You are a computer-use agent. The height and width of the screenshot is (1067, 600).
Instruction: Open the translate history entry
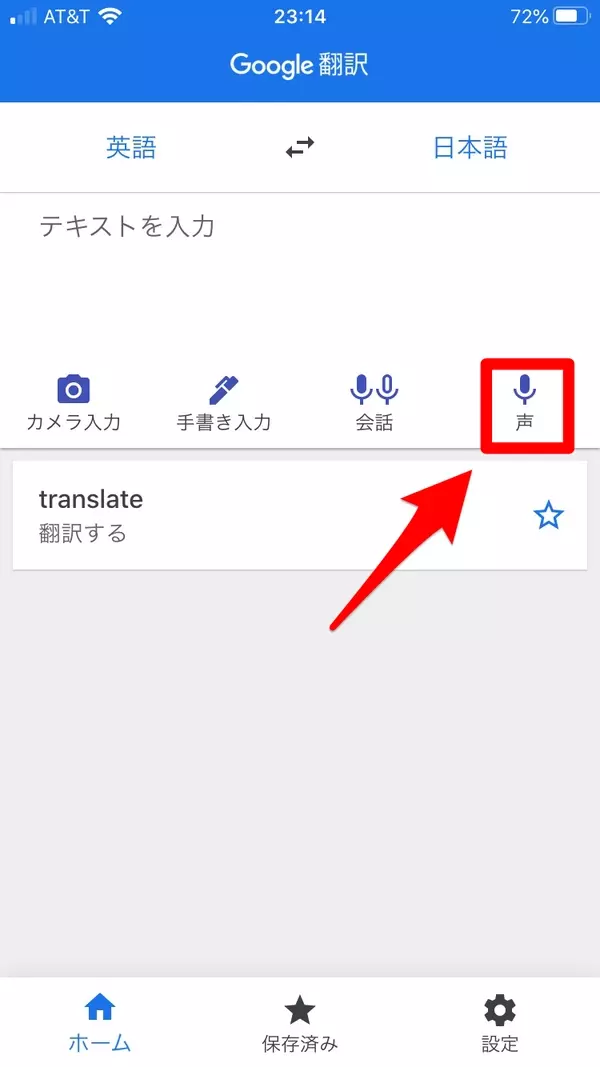(x=250, y=515)
